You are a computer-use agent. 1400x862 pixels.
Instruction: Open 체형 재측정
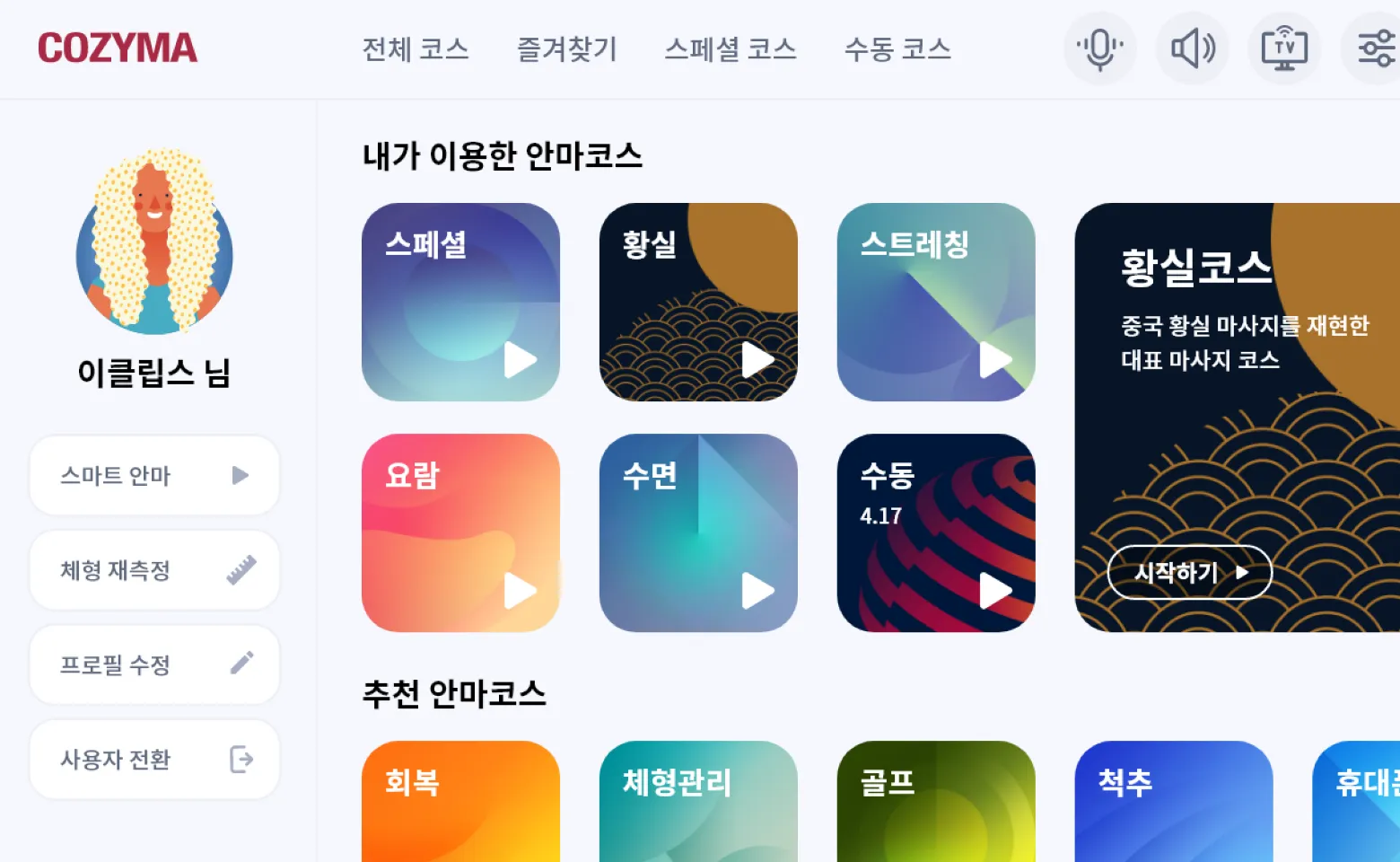click(x=154, y=570)
